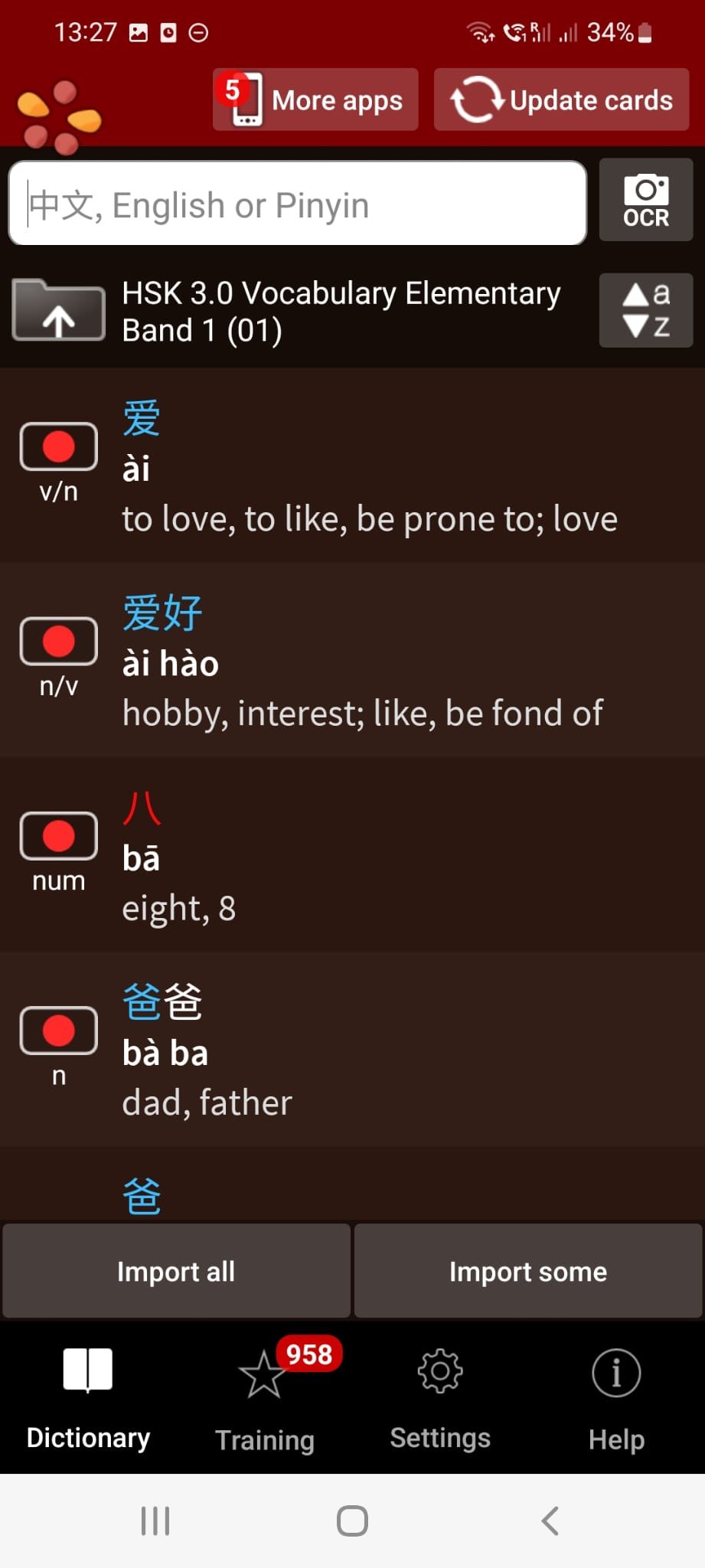Launch OCR camera recognition
Image resolution: width=705 pixels, height=1568 pixels.
(645, 201)
